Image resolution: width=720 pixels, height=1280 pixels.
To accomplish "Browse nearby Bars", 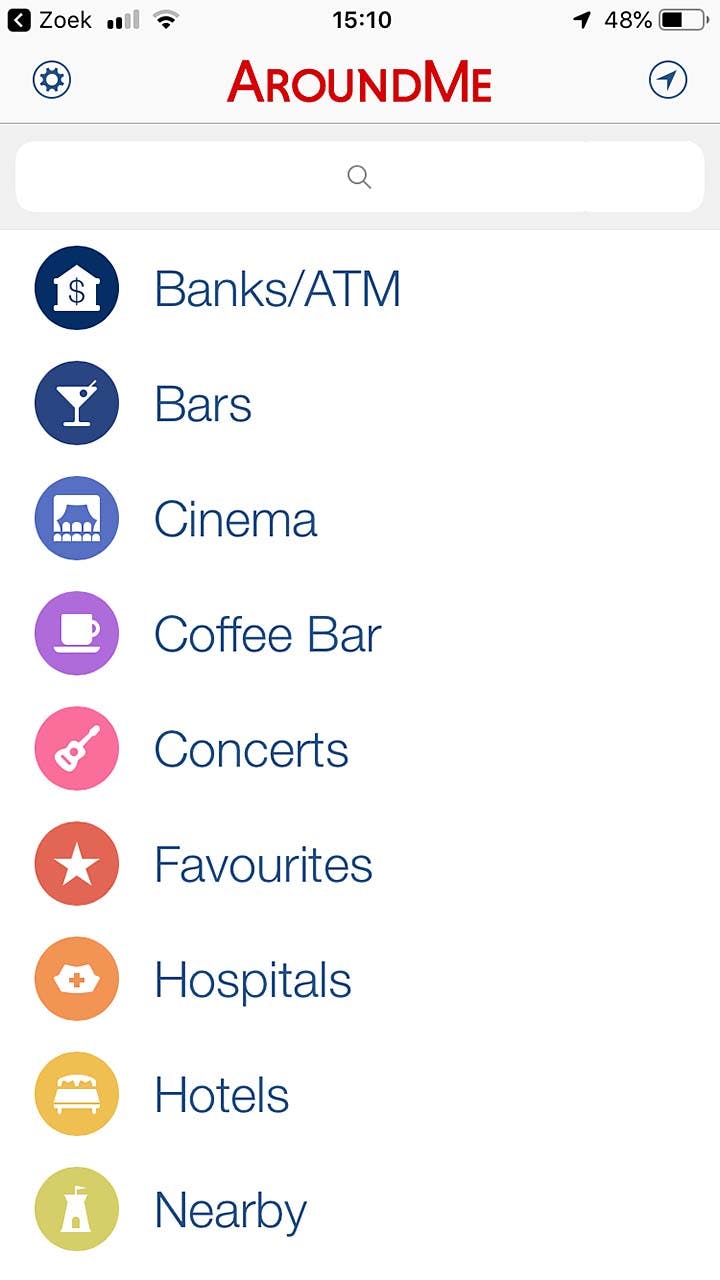I will click(x=203, y=404).
